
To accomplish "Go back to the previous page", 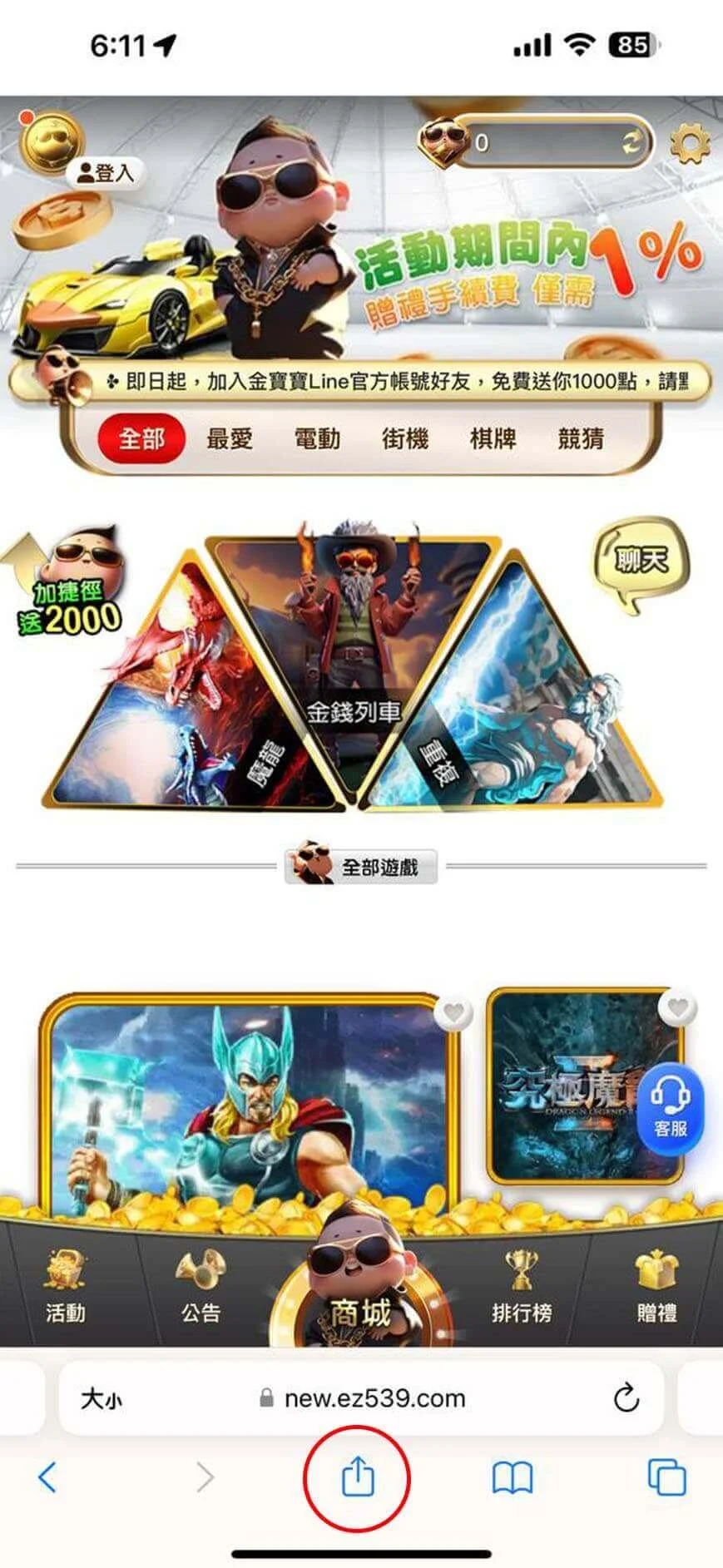I will pyautogui.click(x=48, y=1478).
